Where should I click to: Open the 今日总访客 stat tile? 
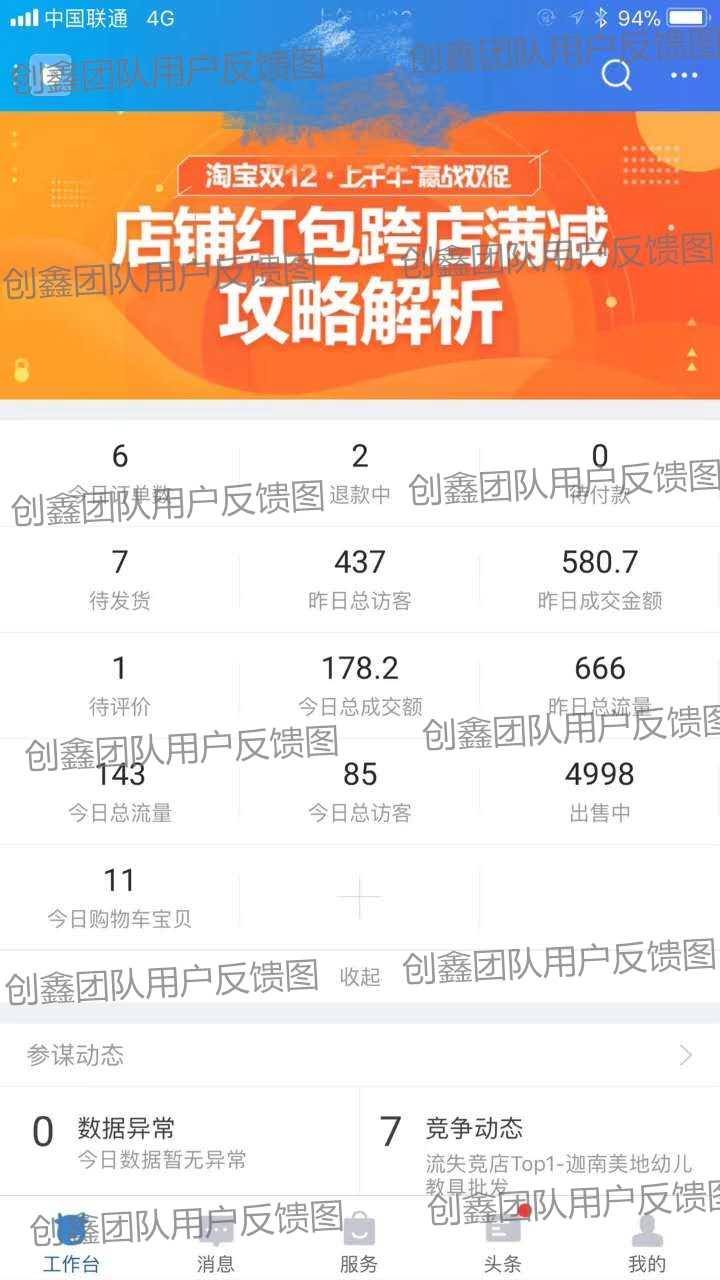360,792
